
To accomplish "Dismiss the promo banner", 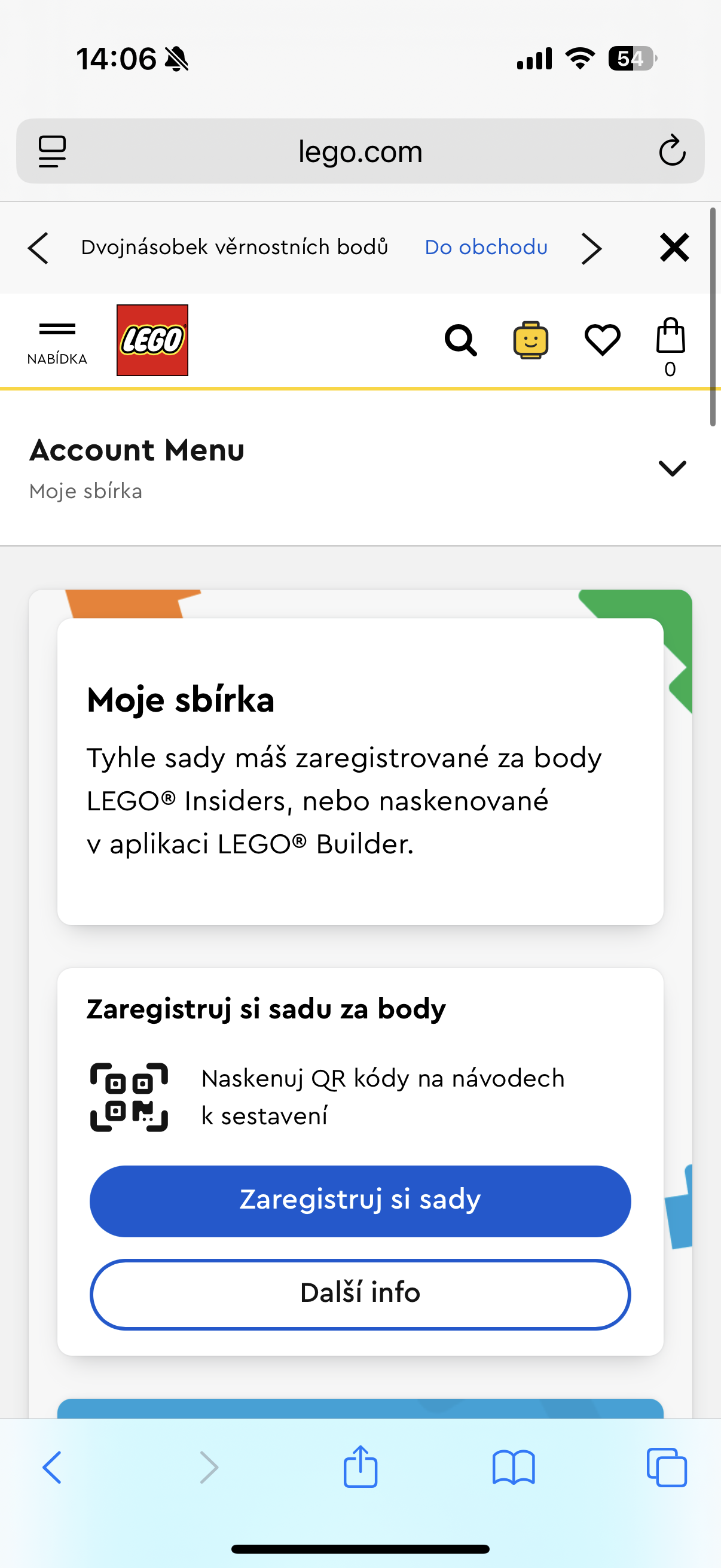I will pyautogui.click(x=674, y=248).
